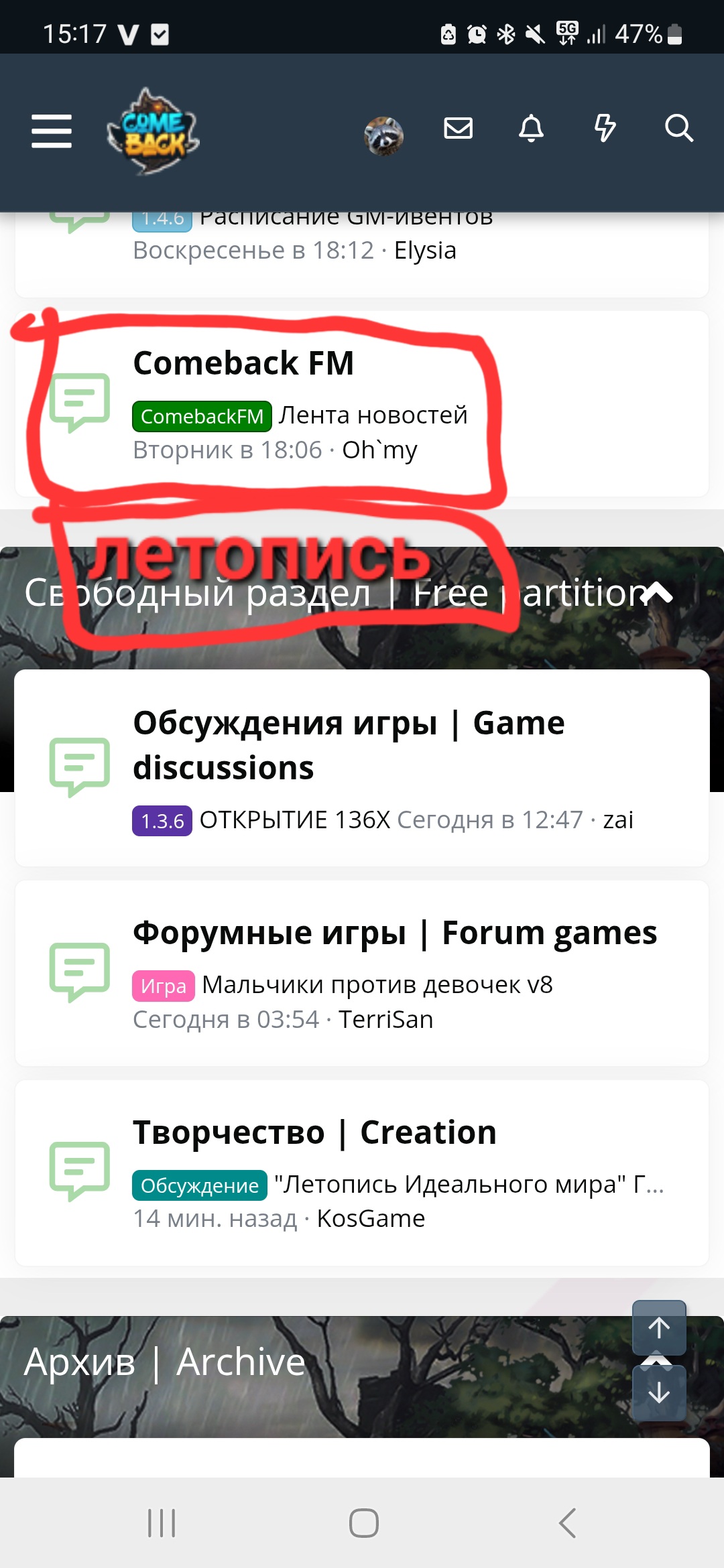Screen dimensions: 724x1568
Task: Open the hamburger navigation menu
Action: [52, 130]
